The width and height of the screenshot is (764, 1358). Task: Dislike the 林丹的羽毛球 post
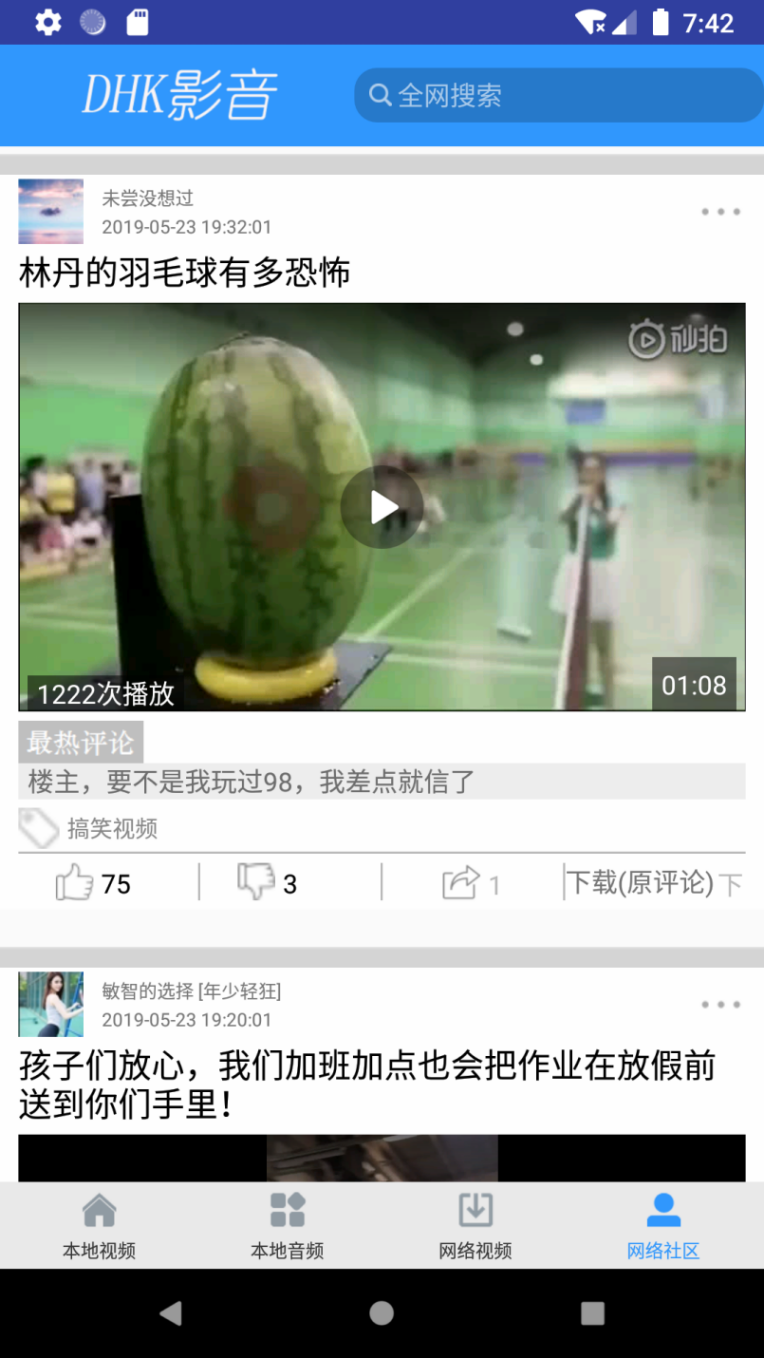point(268,883)
